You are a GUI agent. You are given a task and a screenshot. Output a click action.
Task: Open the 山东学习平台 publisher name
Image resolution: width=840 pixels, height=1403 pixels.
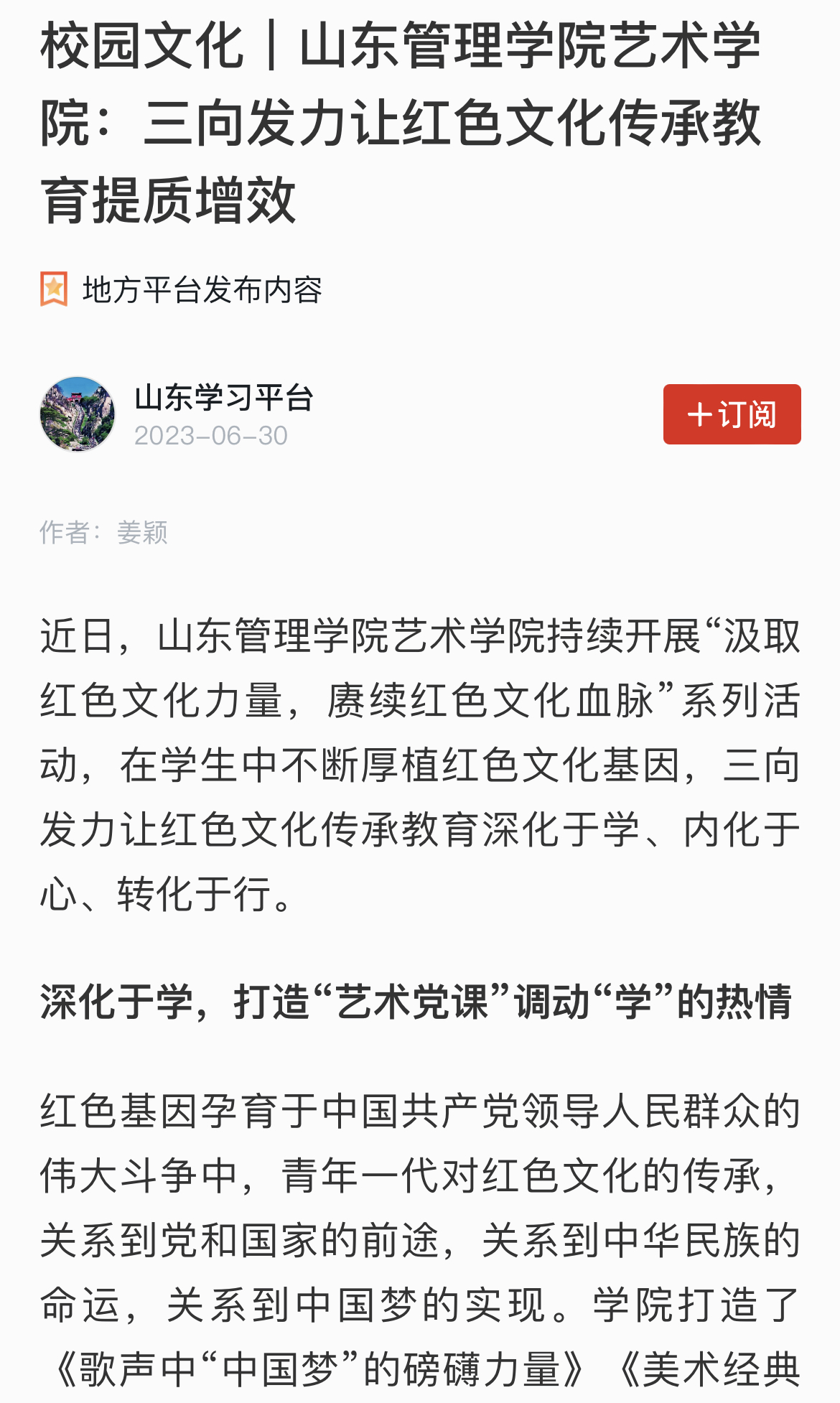pos(224,398)
